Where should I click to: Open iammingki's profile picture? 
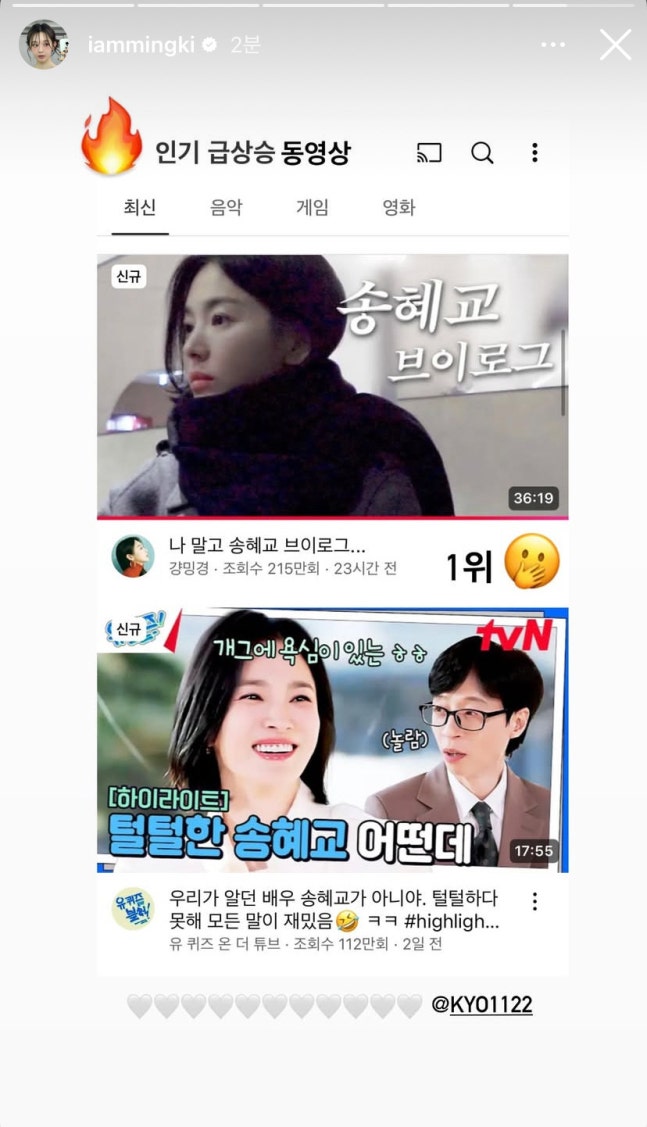43,45
